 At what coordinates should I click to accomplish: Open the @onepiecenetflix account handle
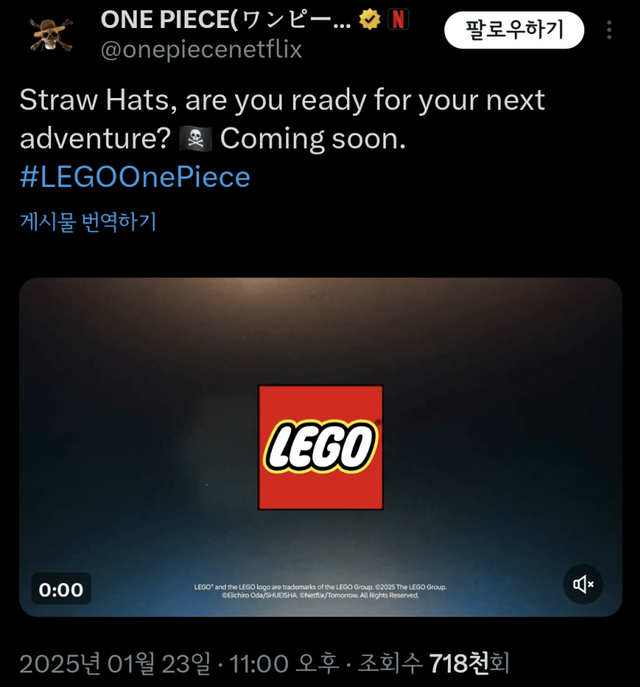[201, 49]
